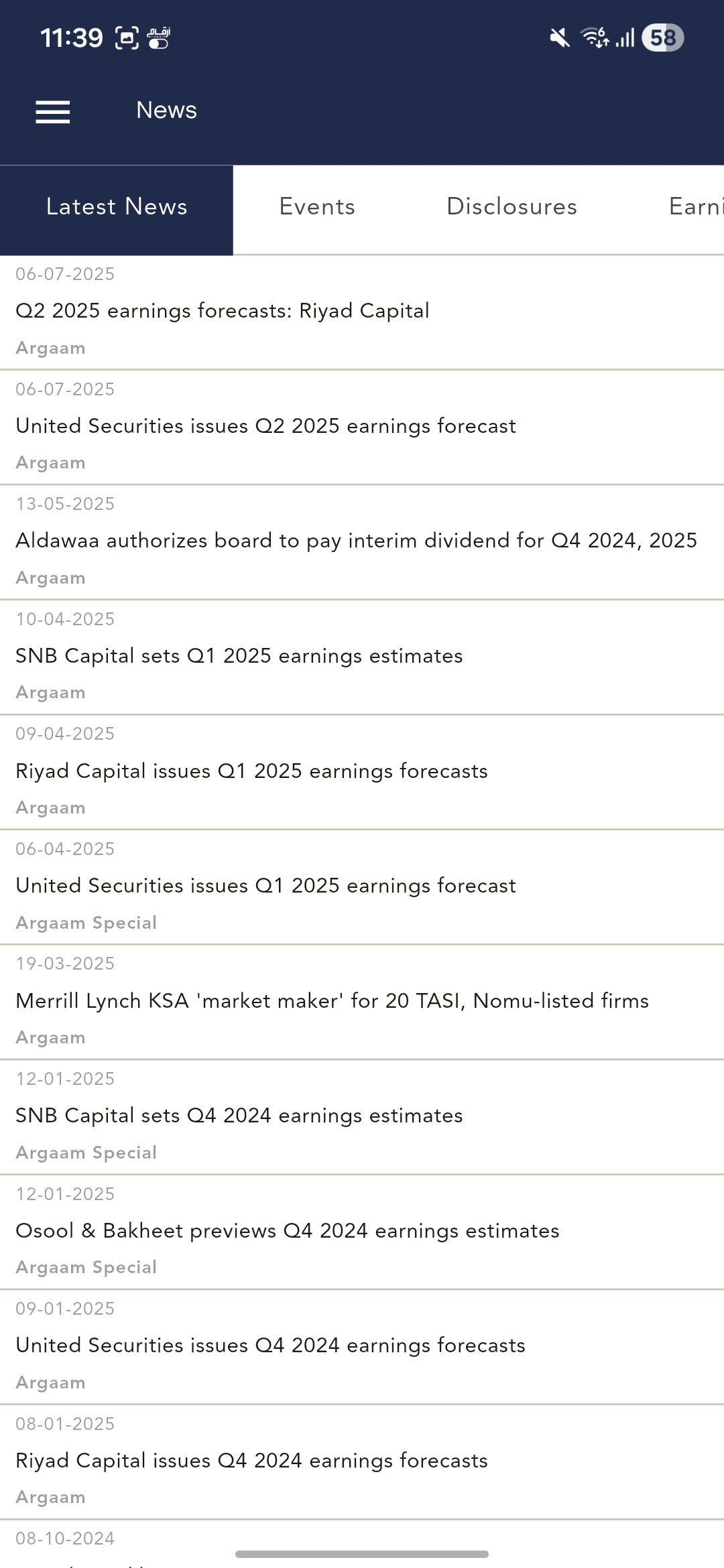Open the hamburger drawer menu
The width and height of the screenshot is (724, 1568).
pos(52,111)
